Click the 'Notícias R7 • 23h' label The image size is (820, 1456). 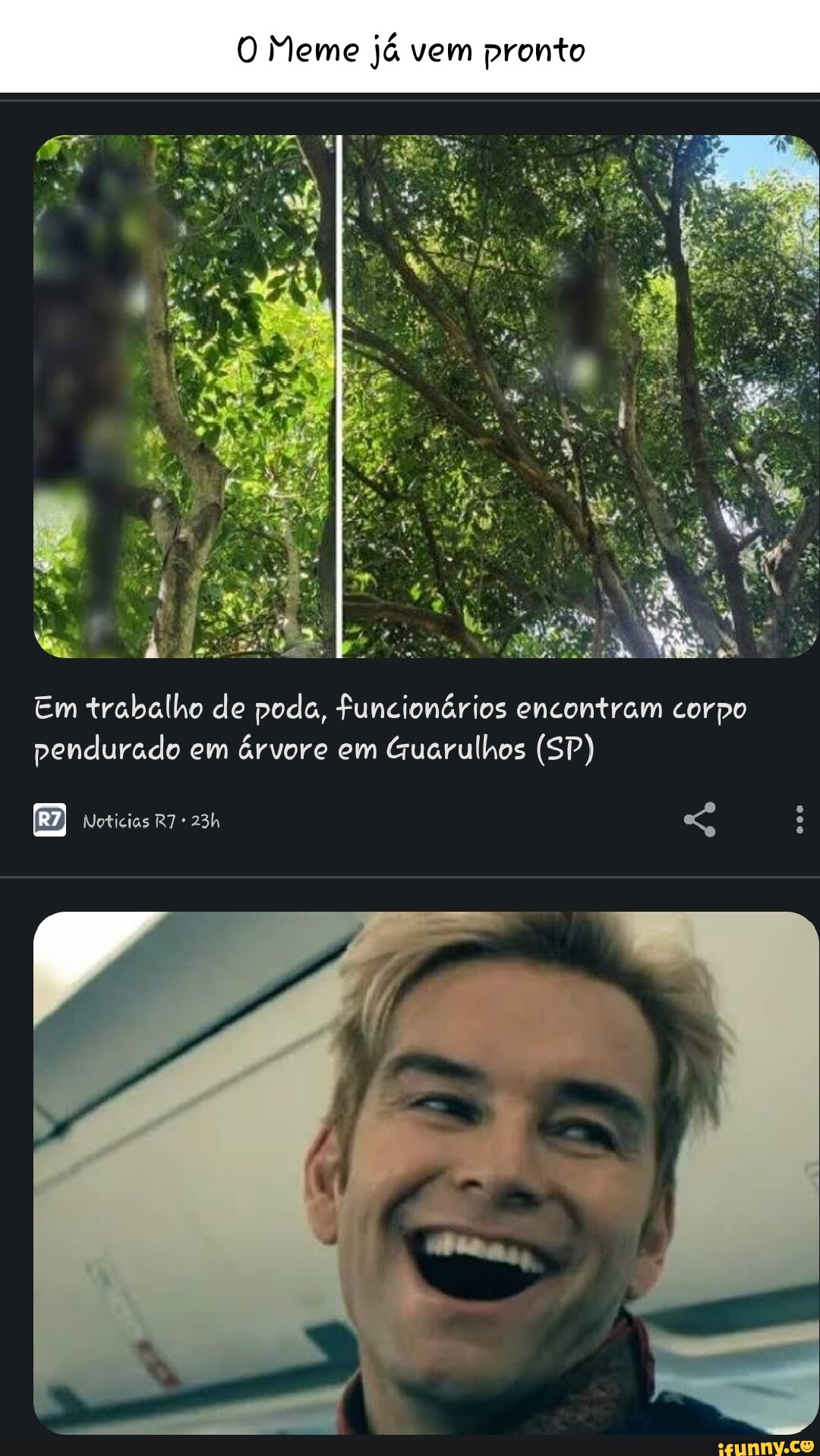[148, 818]
